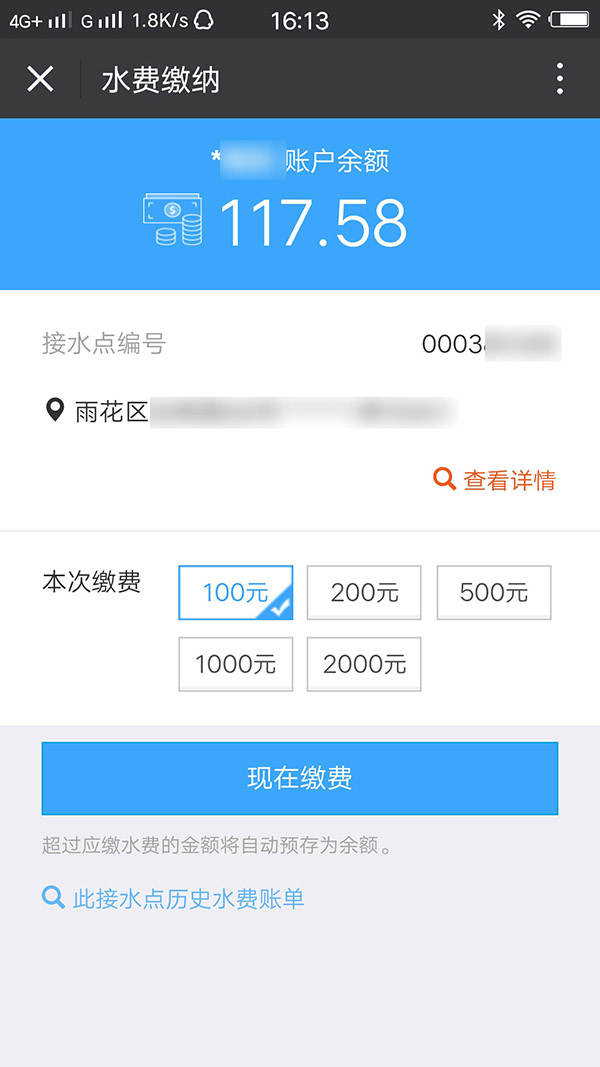Select 1000元 payment amount
This screenshot has height=1067, width=600.
click(x=236, y=664)
